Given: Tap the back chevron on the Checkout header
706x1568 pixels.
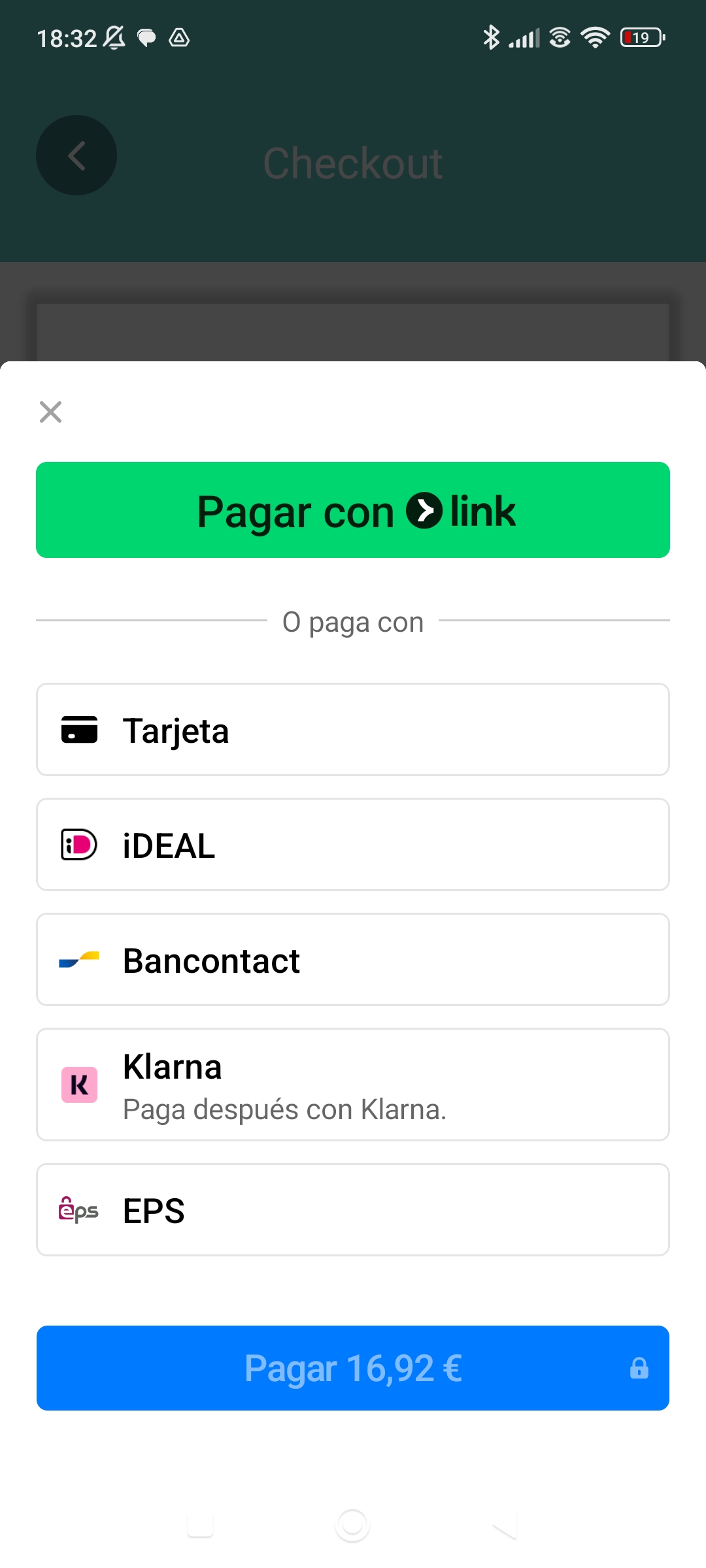Looking at the screenshot, I should 76,155.
